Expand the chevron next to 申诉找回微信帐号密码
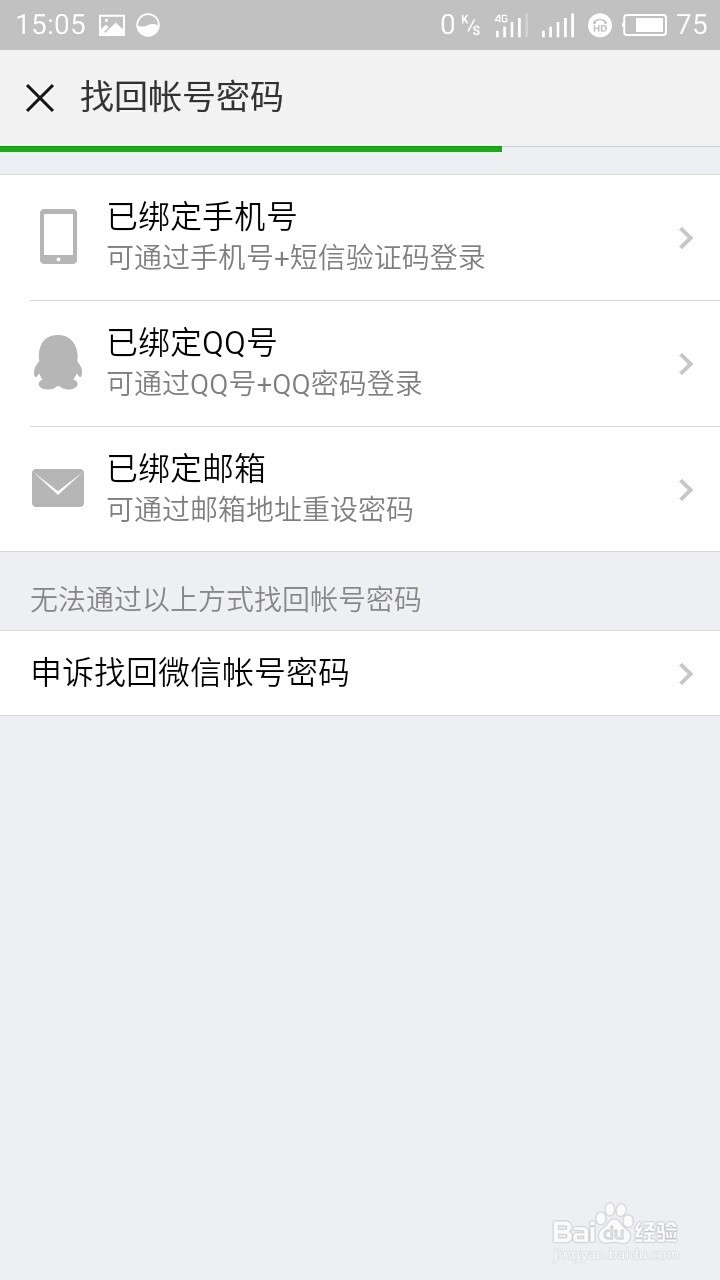 click(686, 674)
